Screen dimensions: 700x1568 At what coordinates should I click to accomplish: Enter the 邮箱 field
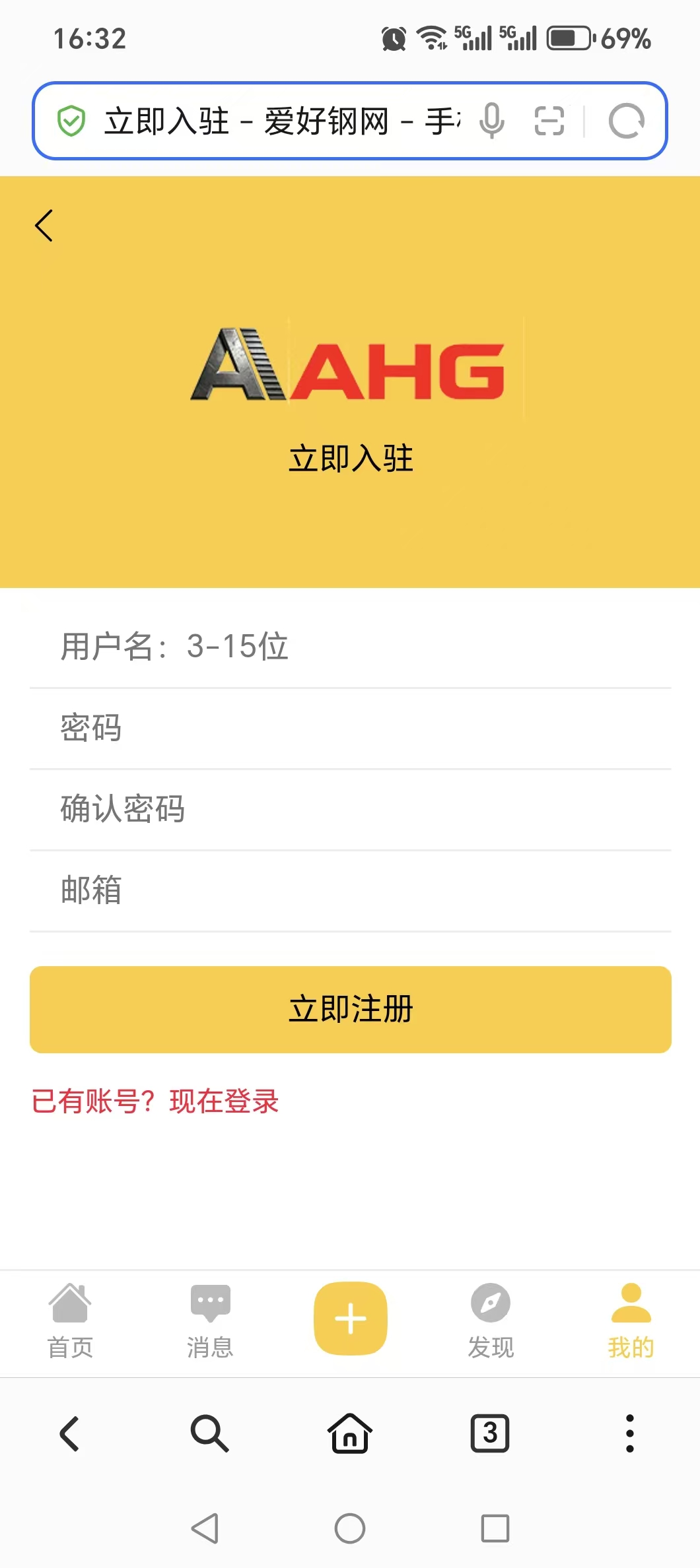[x=350, y=890]
